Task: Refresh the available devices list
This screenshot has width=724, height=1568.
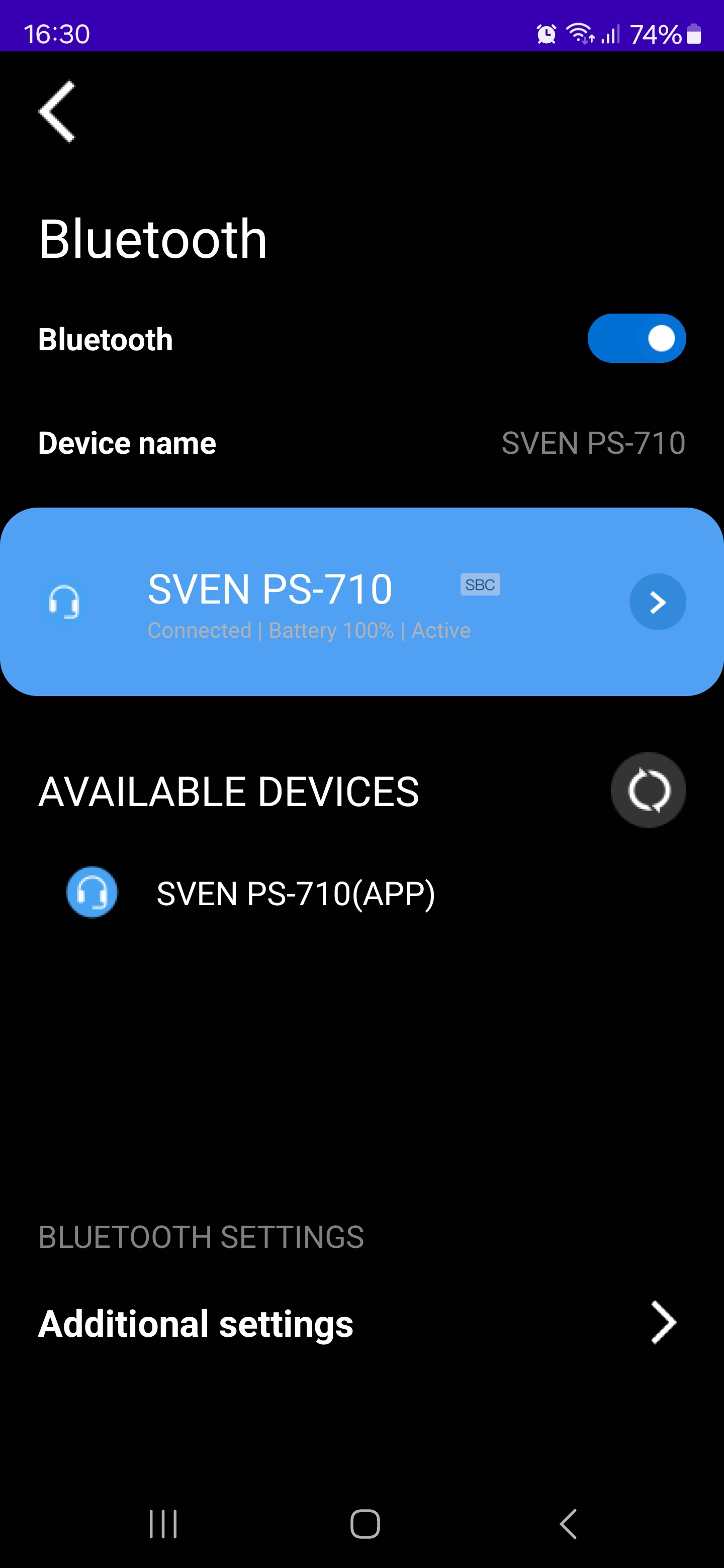Action: pos(648,790)
